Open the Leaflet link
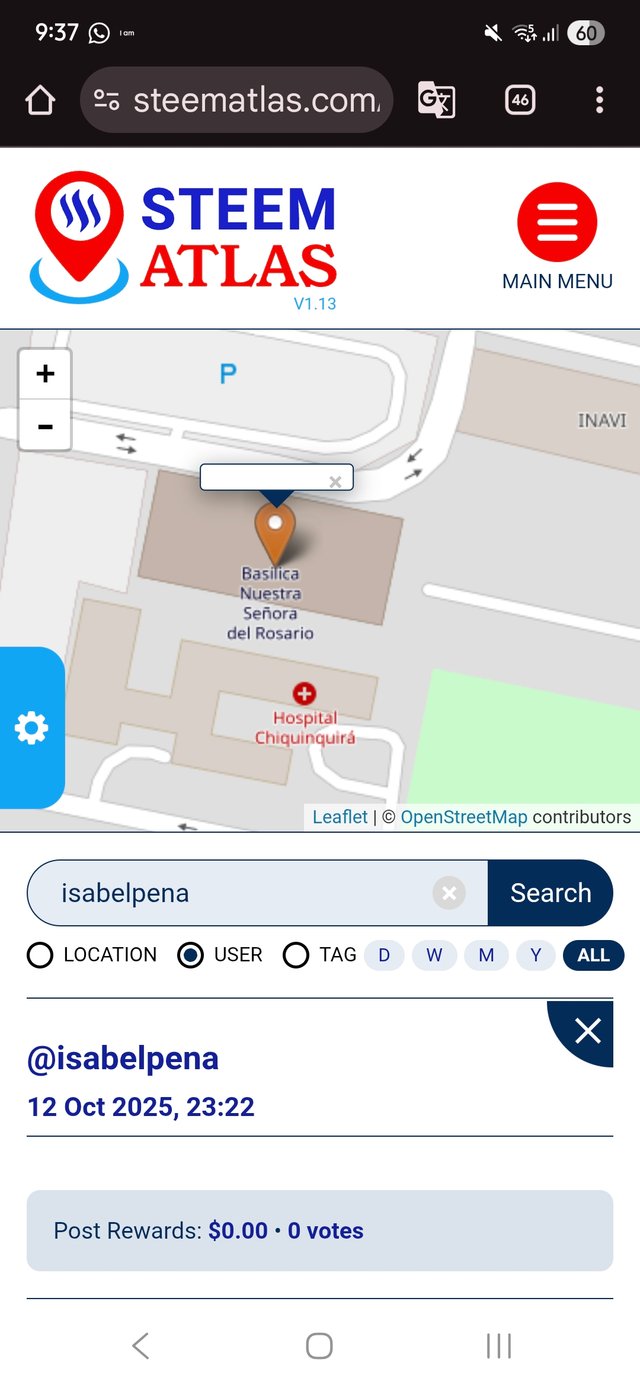The width and height of the screenshot is (640, 1387). pyautogui.click(x=340, y=817)
